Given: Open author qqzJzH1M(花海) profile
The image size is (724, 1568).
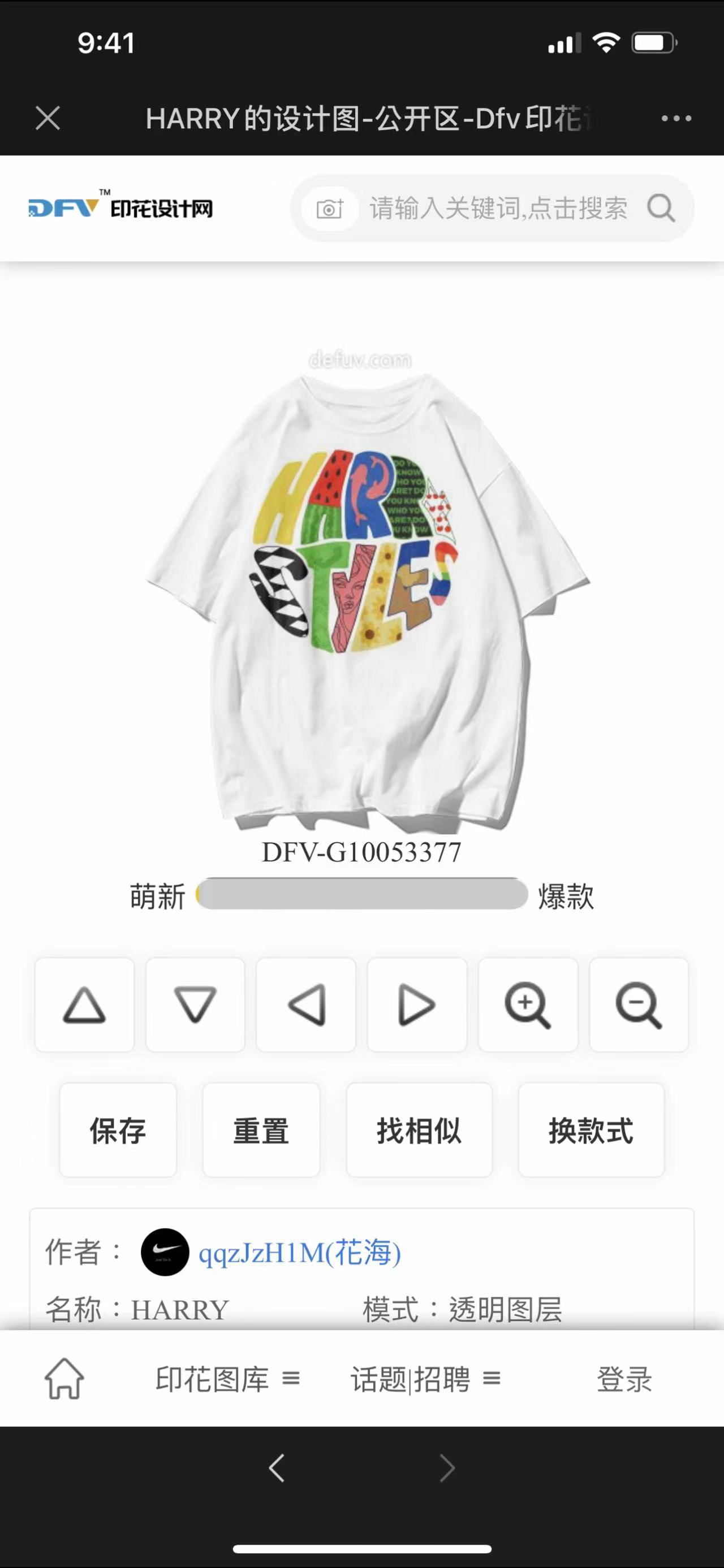Looking at the screenshot, I should pyautogui.click(x=299, y=1253).
